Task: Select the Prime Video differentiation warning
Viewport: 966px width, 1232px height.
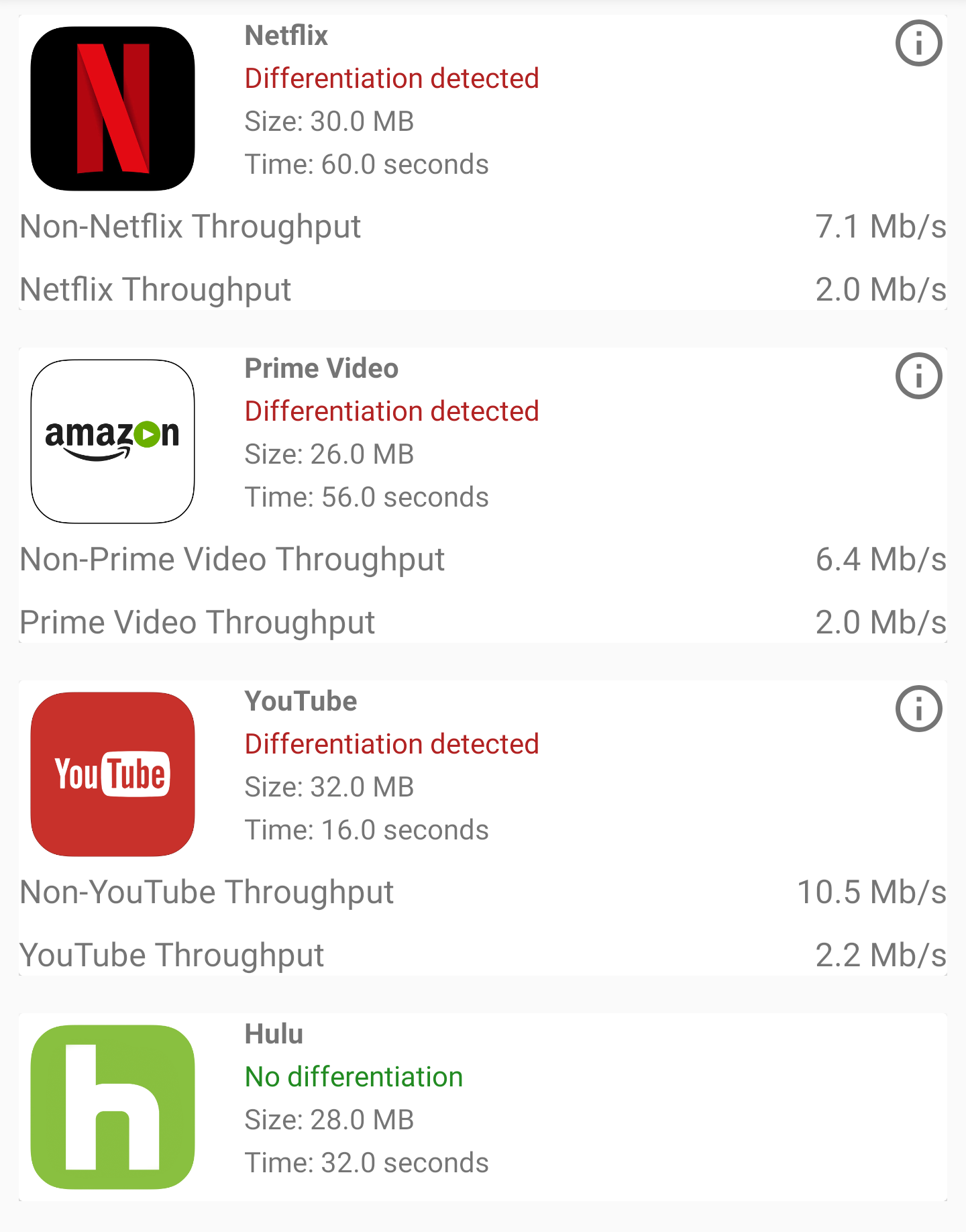Action: click(x=392, y=411)
